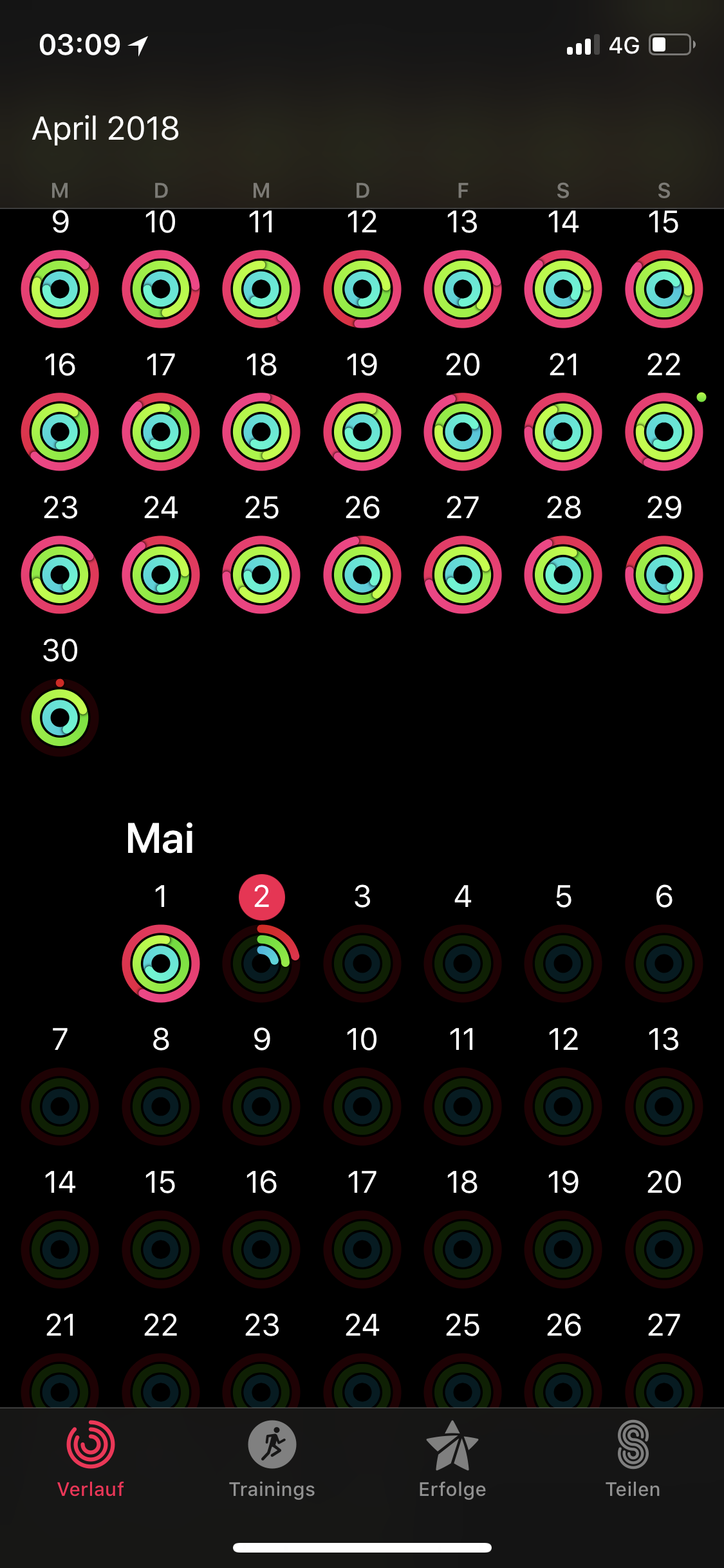Switch to the Trainings tab
This screenshot has width=724, height=1568.
tap(272, 1458)
